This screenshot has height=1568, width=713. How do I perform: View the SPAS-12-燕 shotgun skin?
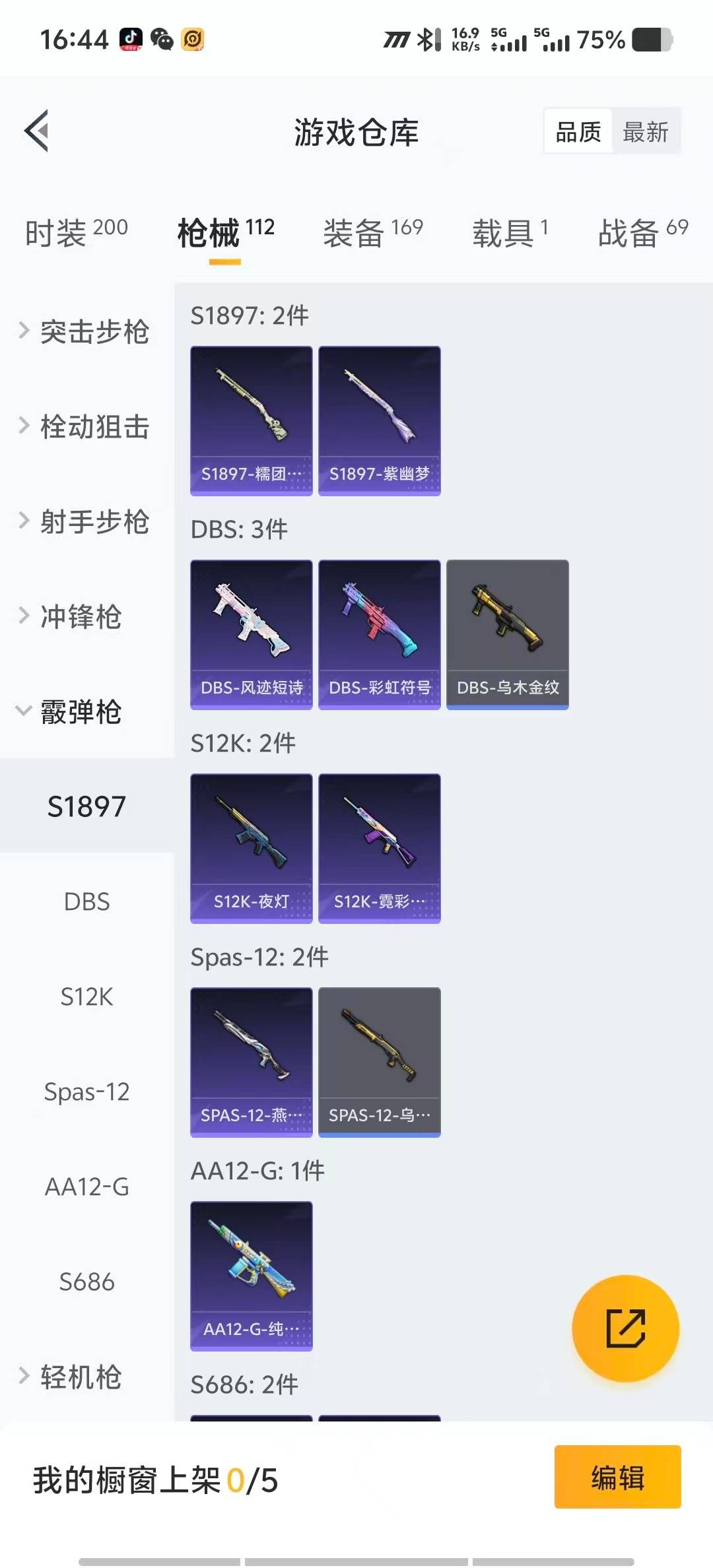251,1061
